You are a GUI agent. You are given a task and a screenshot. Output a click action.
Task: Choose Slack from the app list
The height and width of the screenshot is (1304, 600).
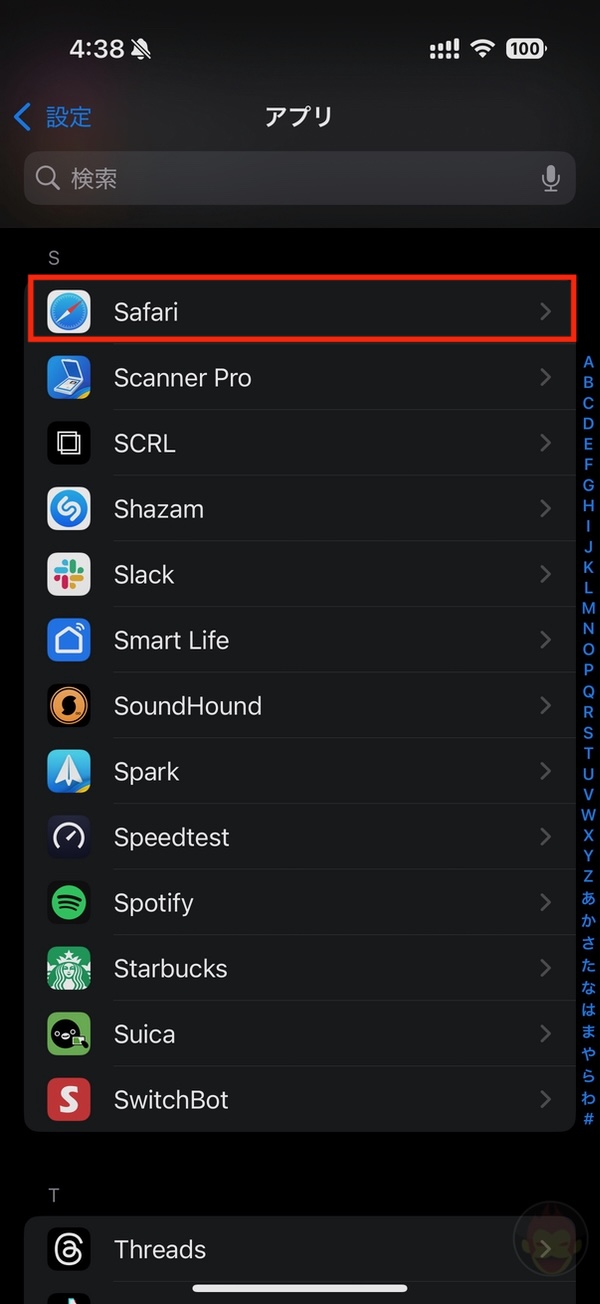pos(300,575)
